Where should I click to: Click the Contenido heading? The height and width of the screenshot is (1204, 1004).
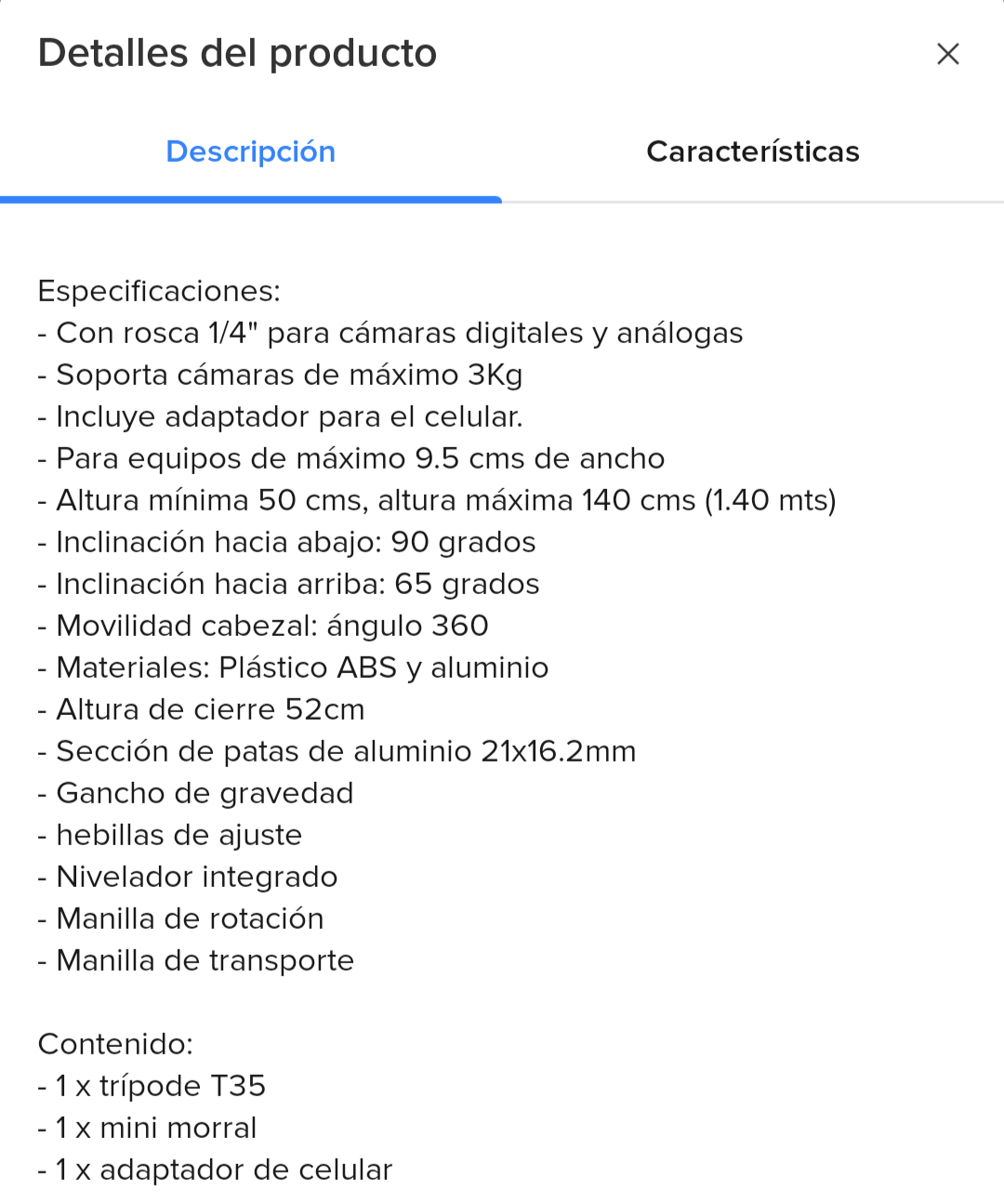(x=113, y=1044)
